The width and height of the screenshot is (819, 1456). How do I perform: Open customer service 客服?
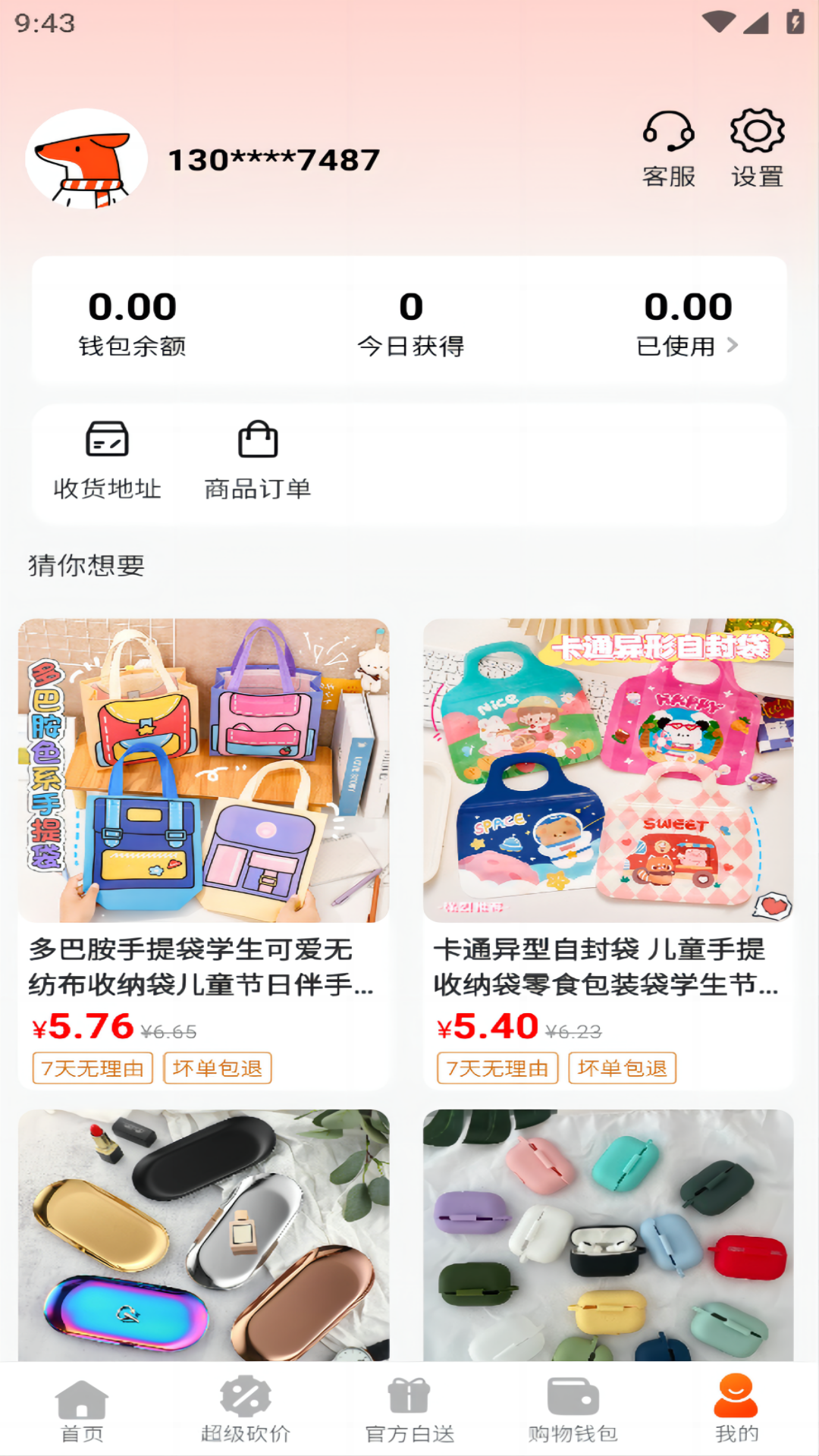coord(668,148)
